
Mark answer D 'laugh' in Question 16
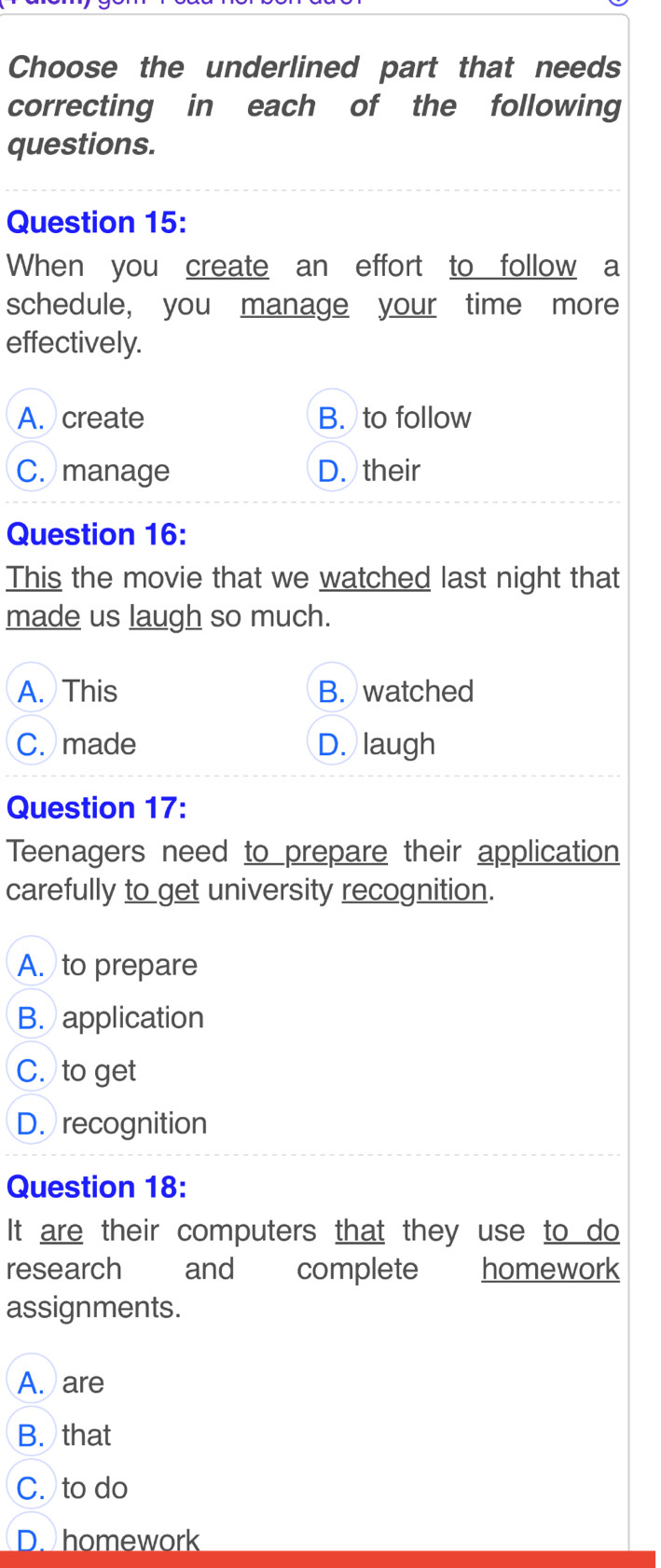[332, 742]
